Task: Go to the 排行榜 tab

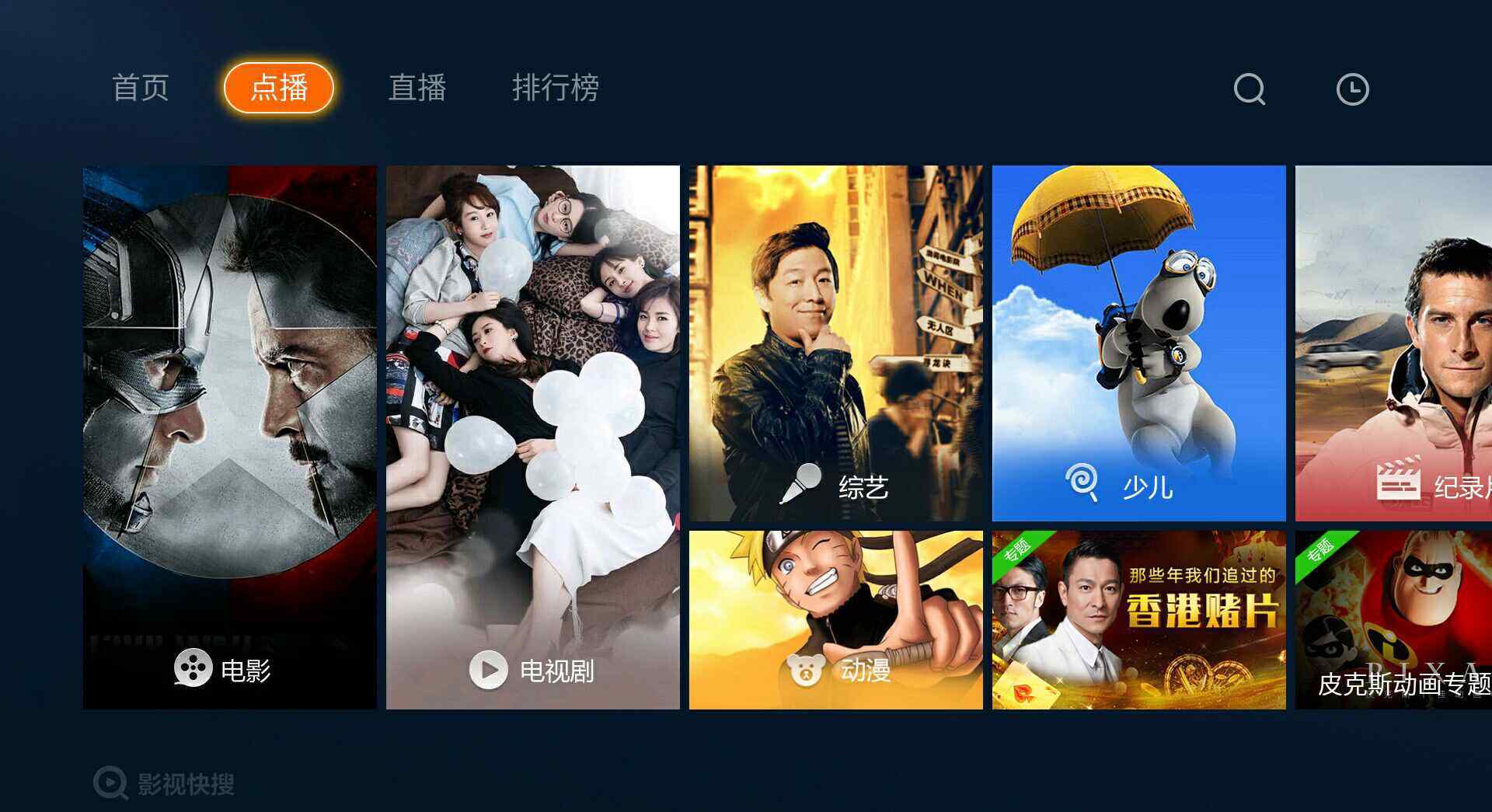Action: [556, 88]
